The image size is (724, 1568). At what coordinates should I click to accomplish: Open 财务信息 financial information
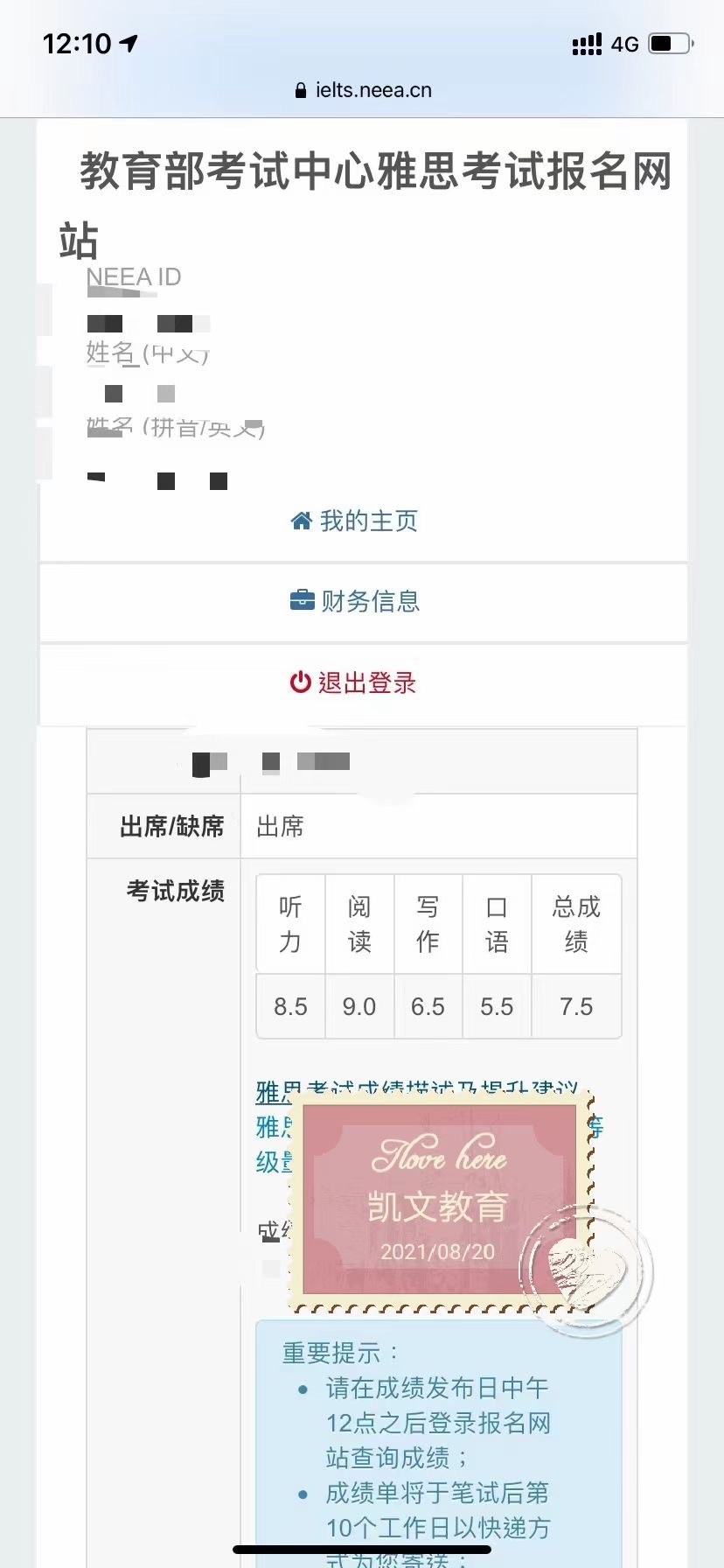pyautogui.click(x=354, y=601)
